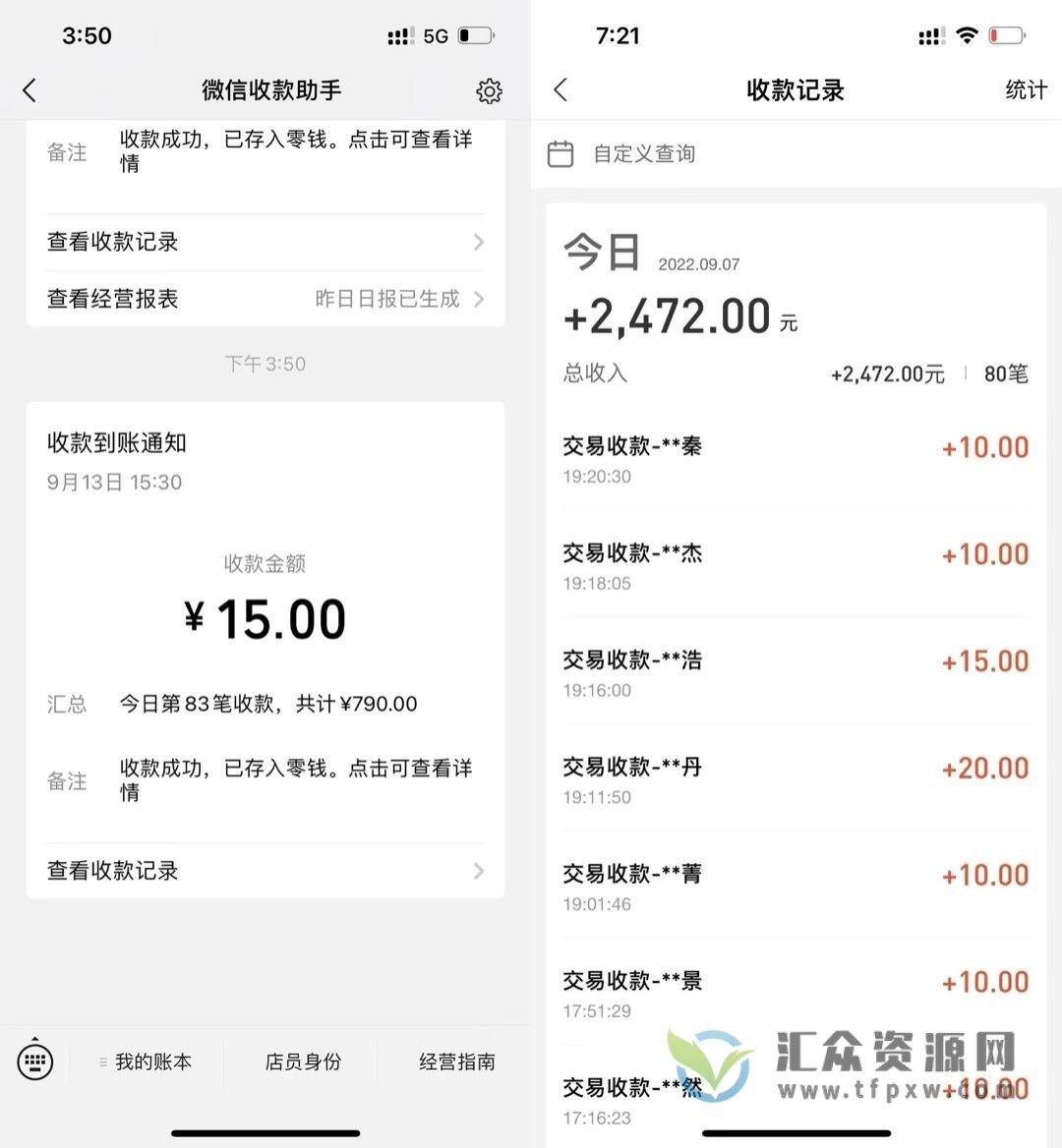Expand the lower 查看收款记录 row

479,871
